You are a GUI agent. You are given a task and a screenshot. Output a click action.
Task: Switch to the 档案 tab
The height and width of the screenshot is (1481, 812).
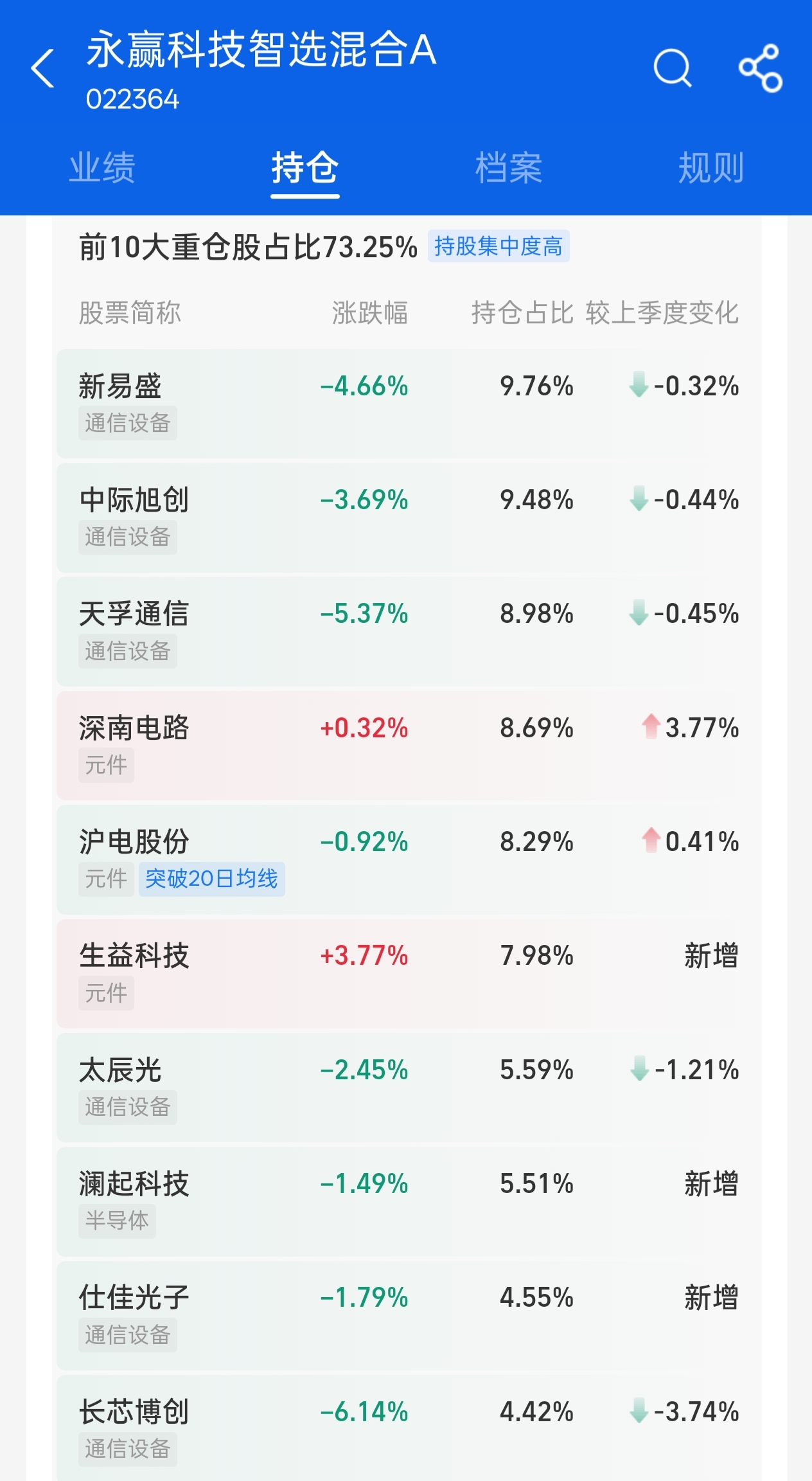click(508, 168)
